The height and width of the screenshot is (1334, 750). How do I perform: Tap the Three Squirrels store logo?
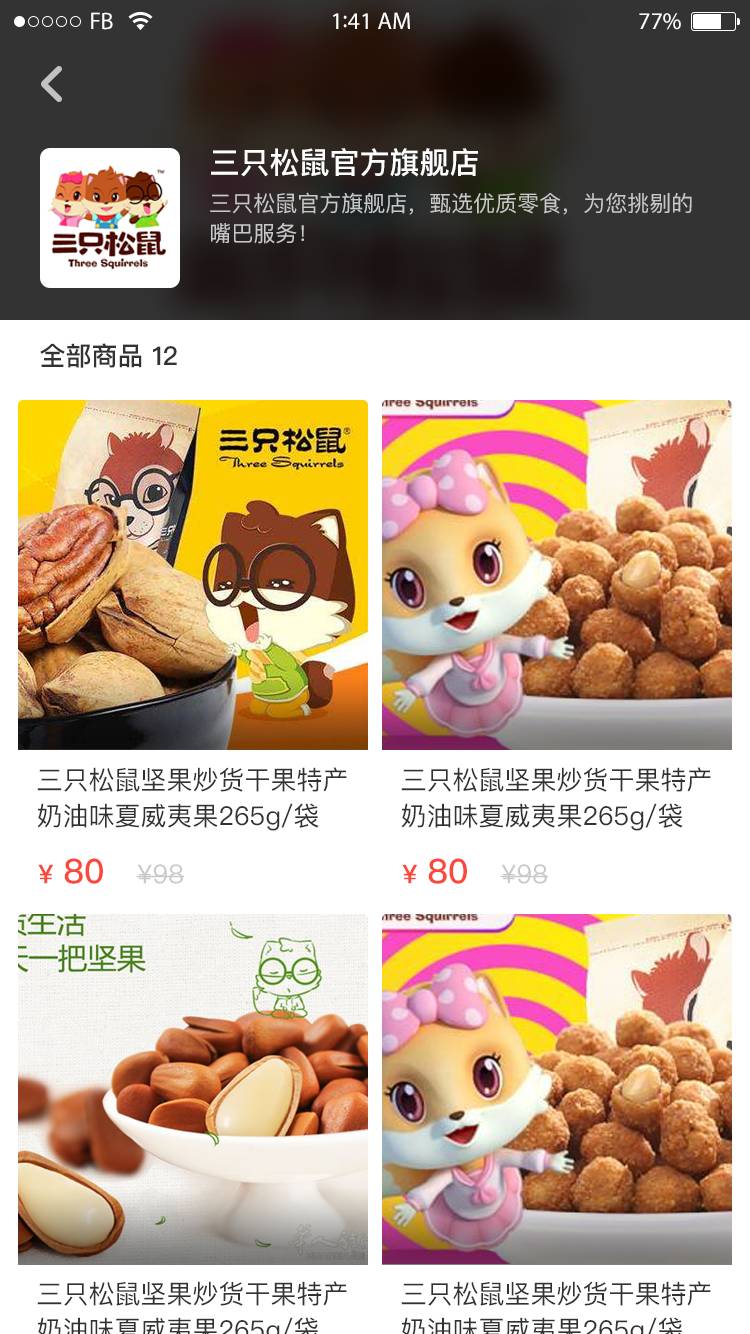point(110,218)
